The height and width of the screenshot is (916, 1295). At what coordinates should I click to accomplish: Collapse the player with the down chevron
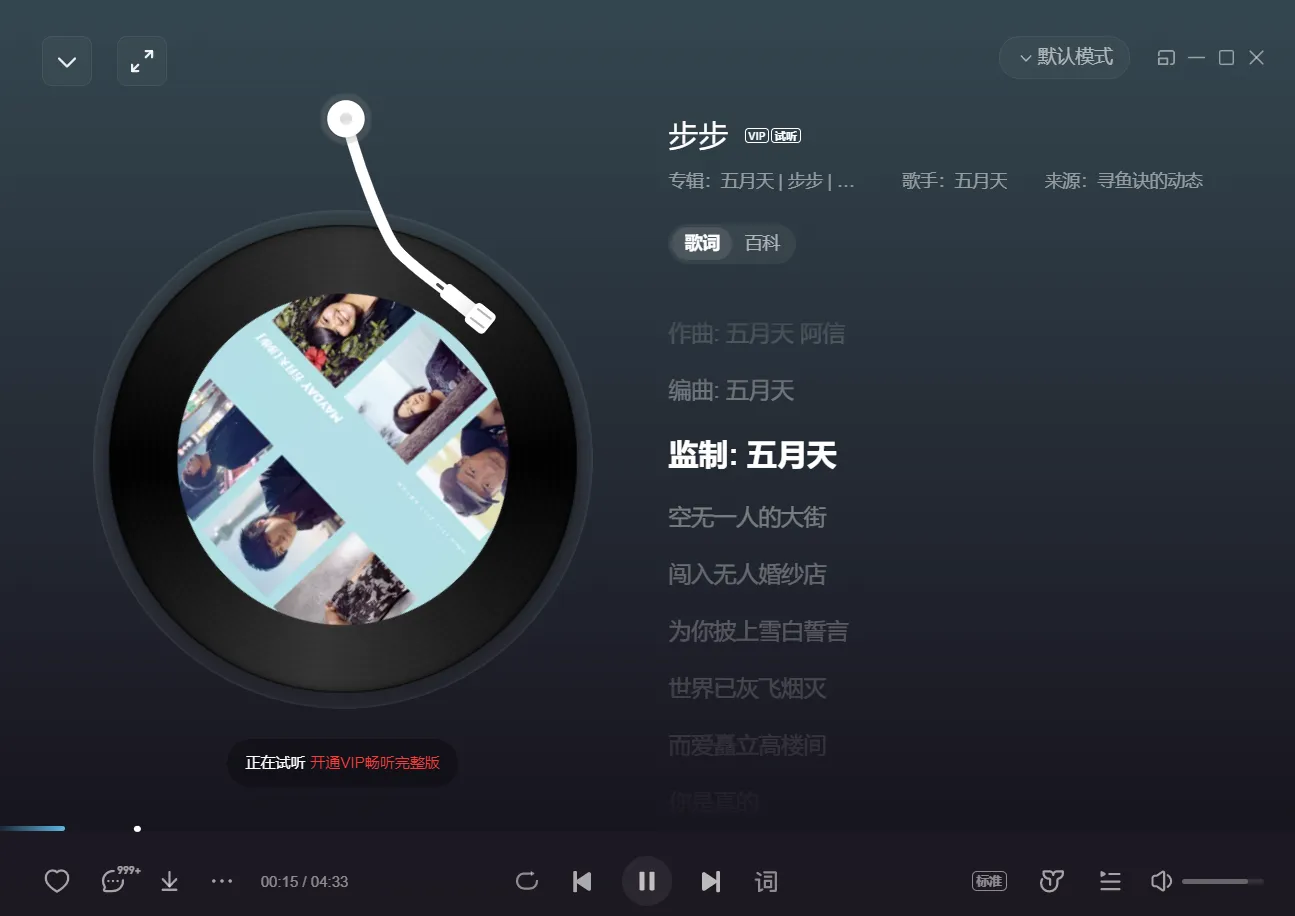(x=67, y=61)
